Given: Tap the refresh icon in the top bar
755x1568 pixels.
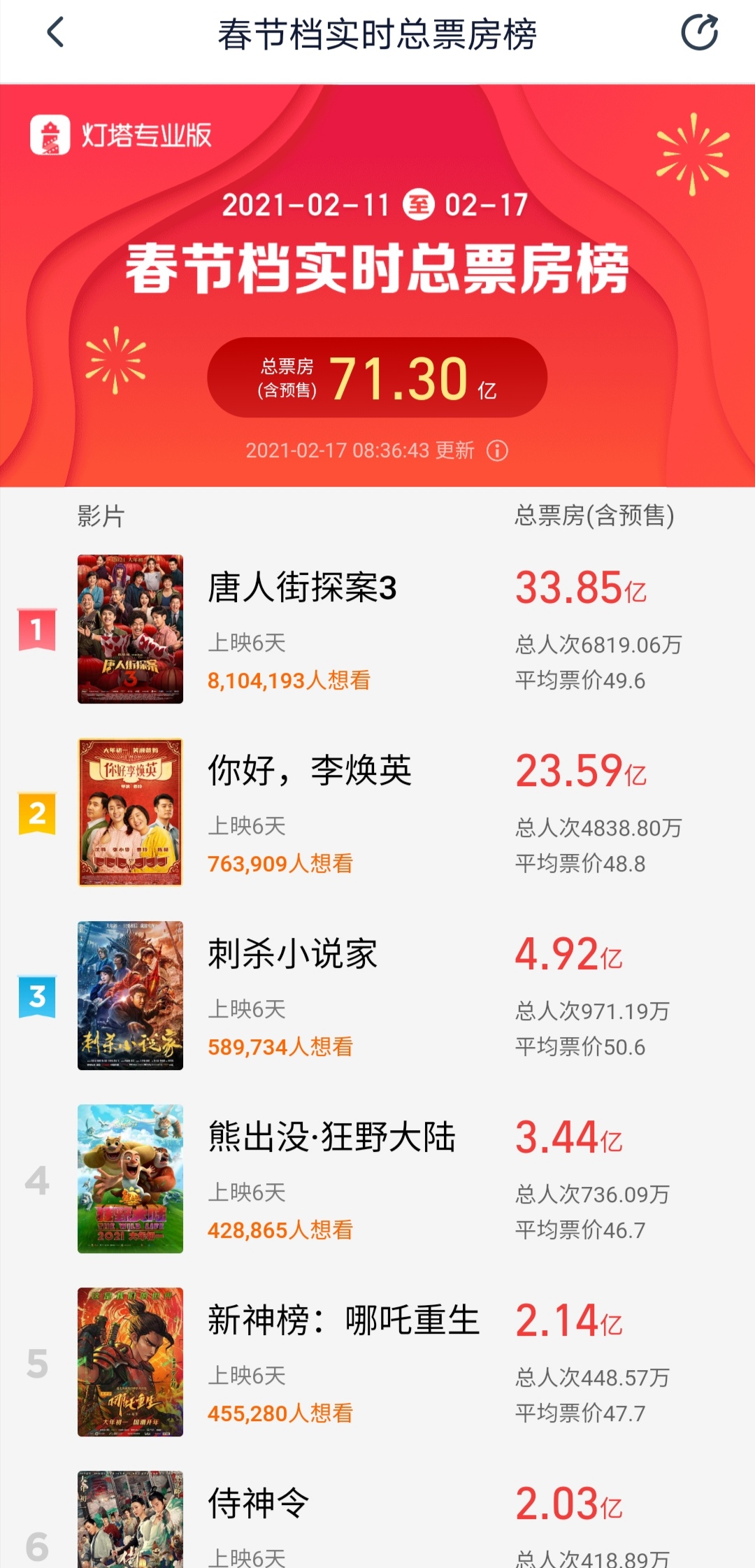Looking at the screenshot, I should click(699, 33).
